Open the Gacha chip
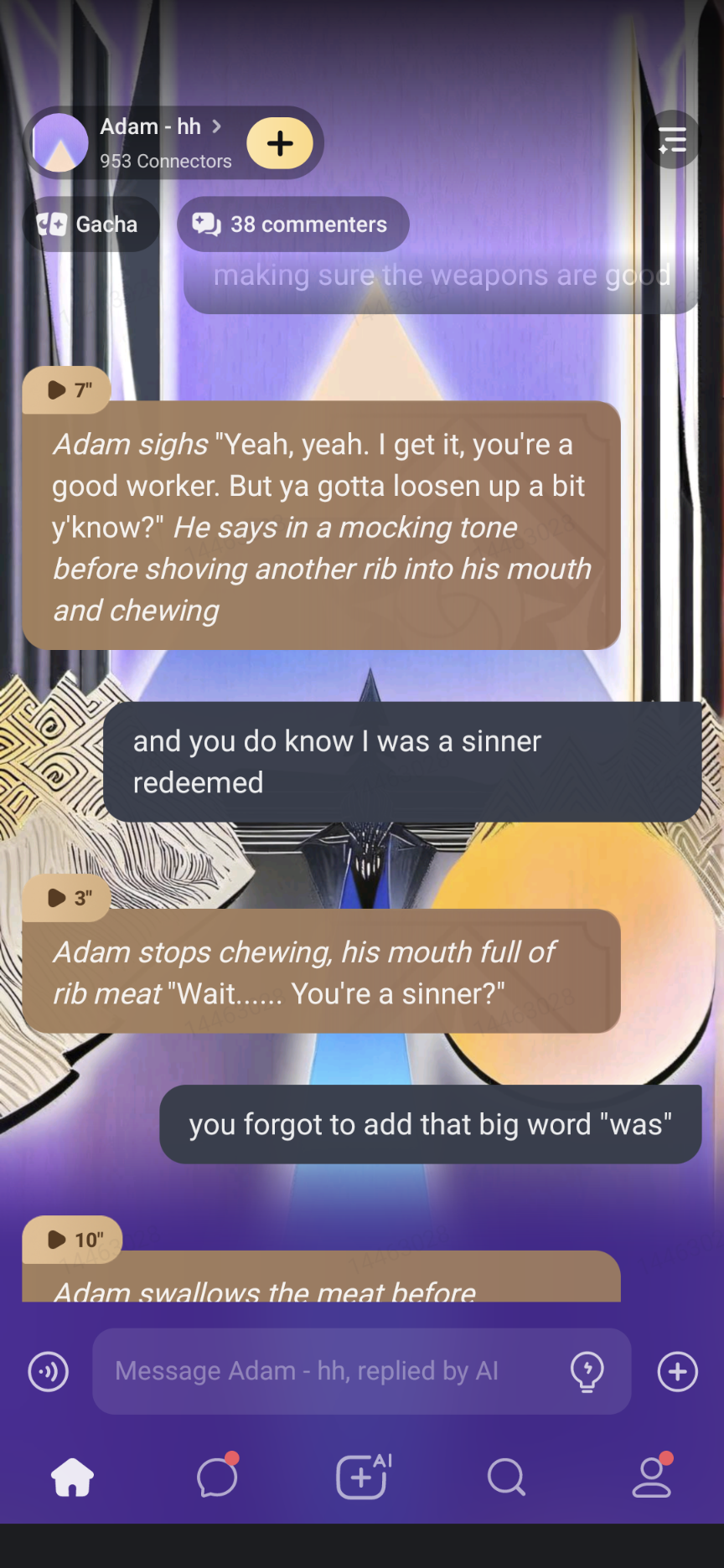 pos(89,224)
